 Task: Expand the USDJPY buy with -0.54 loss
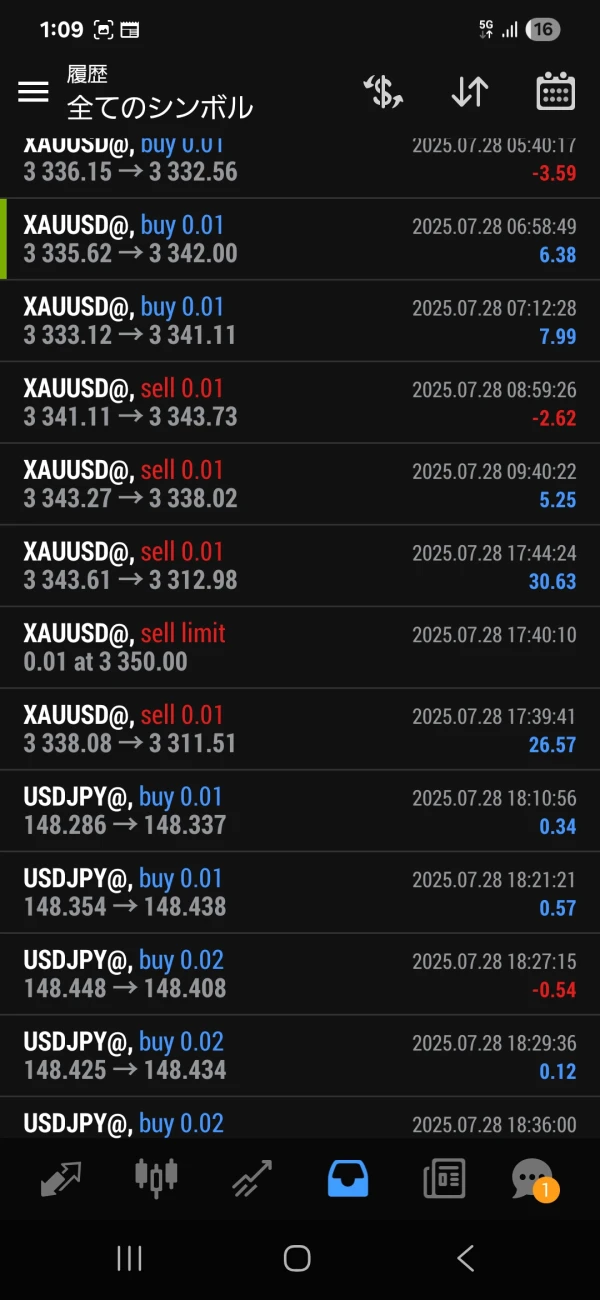(300, 974)
